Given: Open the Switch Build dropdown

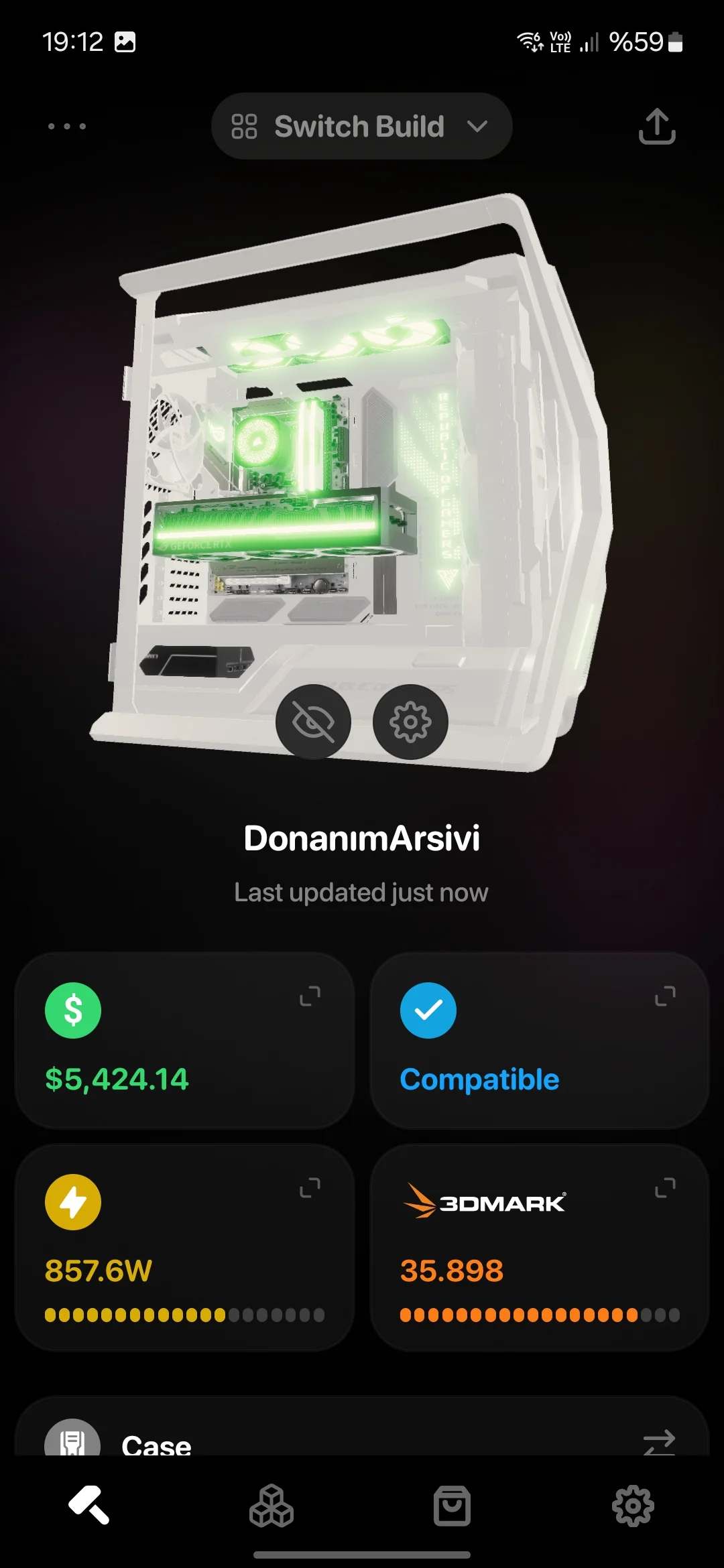Looking at the screenshot, I should point(361,126).
